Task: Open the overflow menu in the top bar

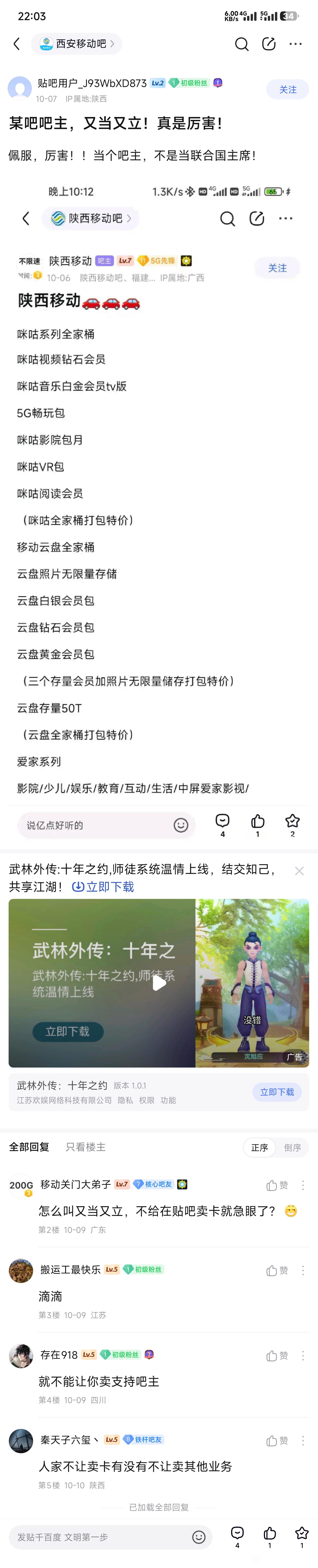Action: (295, 44)
